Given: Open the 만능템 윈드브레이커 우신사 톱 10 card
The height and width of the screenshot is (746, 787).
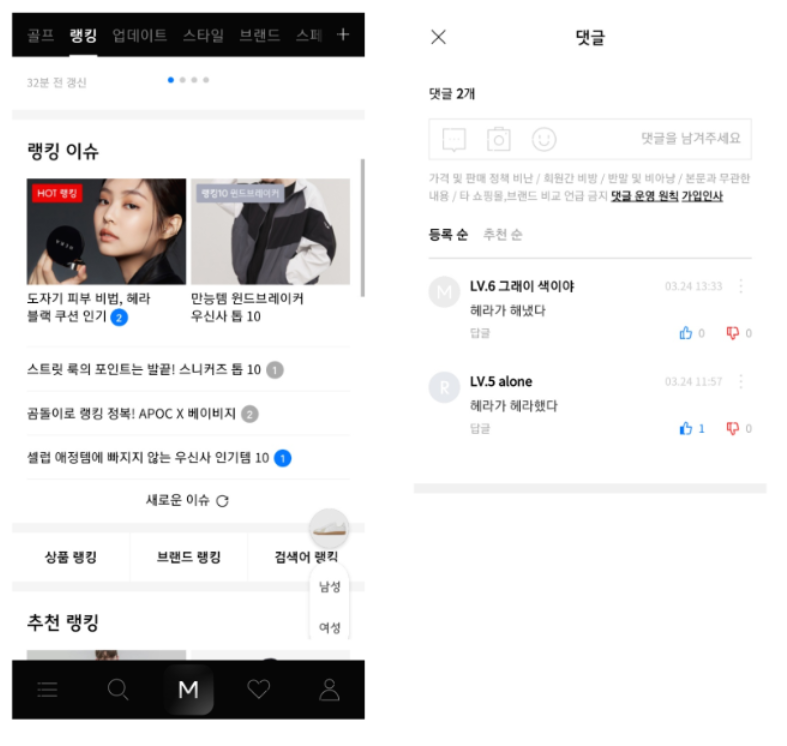Looking at the screenshot, I should pyautogui.click(x=270, y=251).
